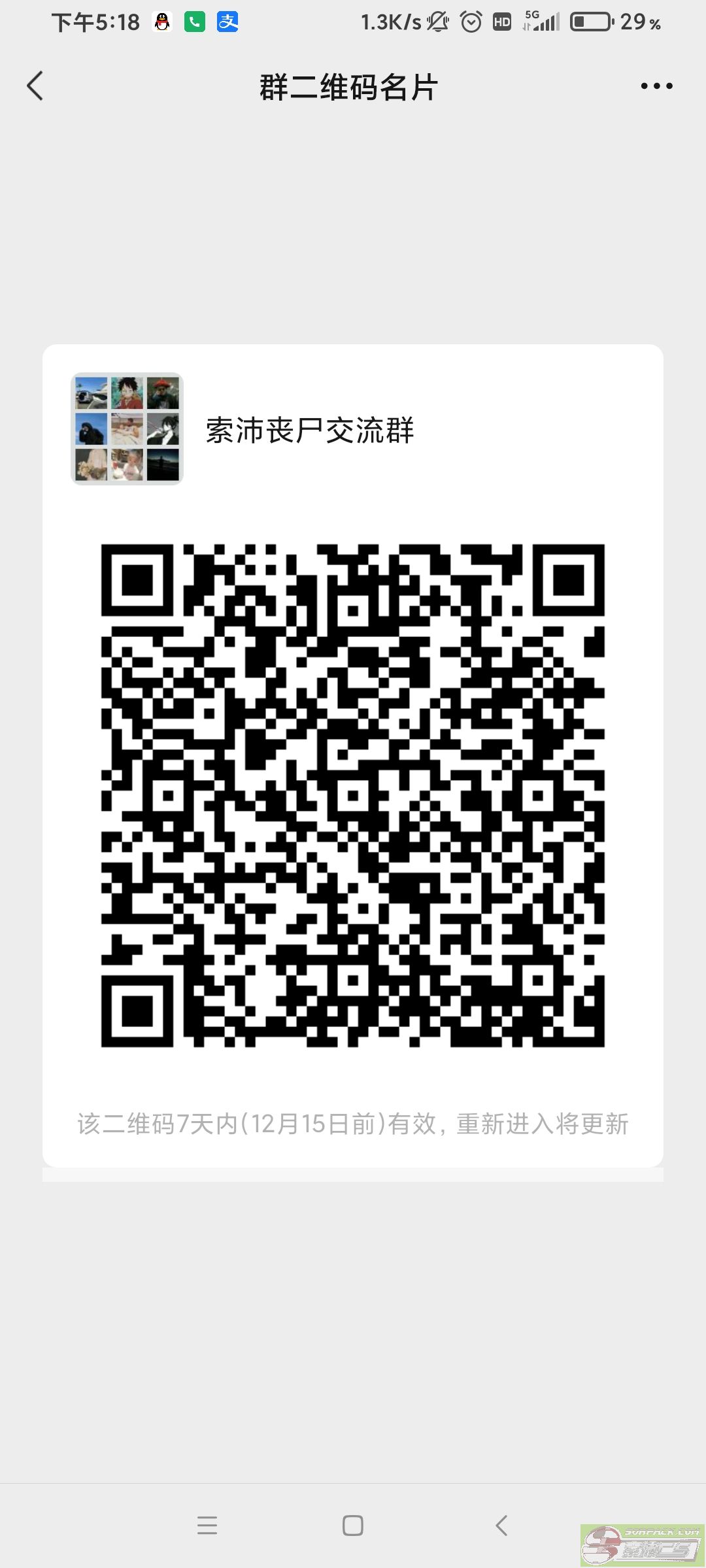Screen dimensions: 706x1568
Task: Go back from the group QR code page
Action: pos(35,86)
